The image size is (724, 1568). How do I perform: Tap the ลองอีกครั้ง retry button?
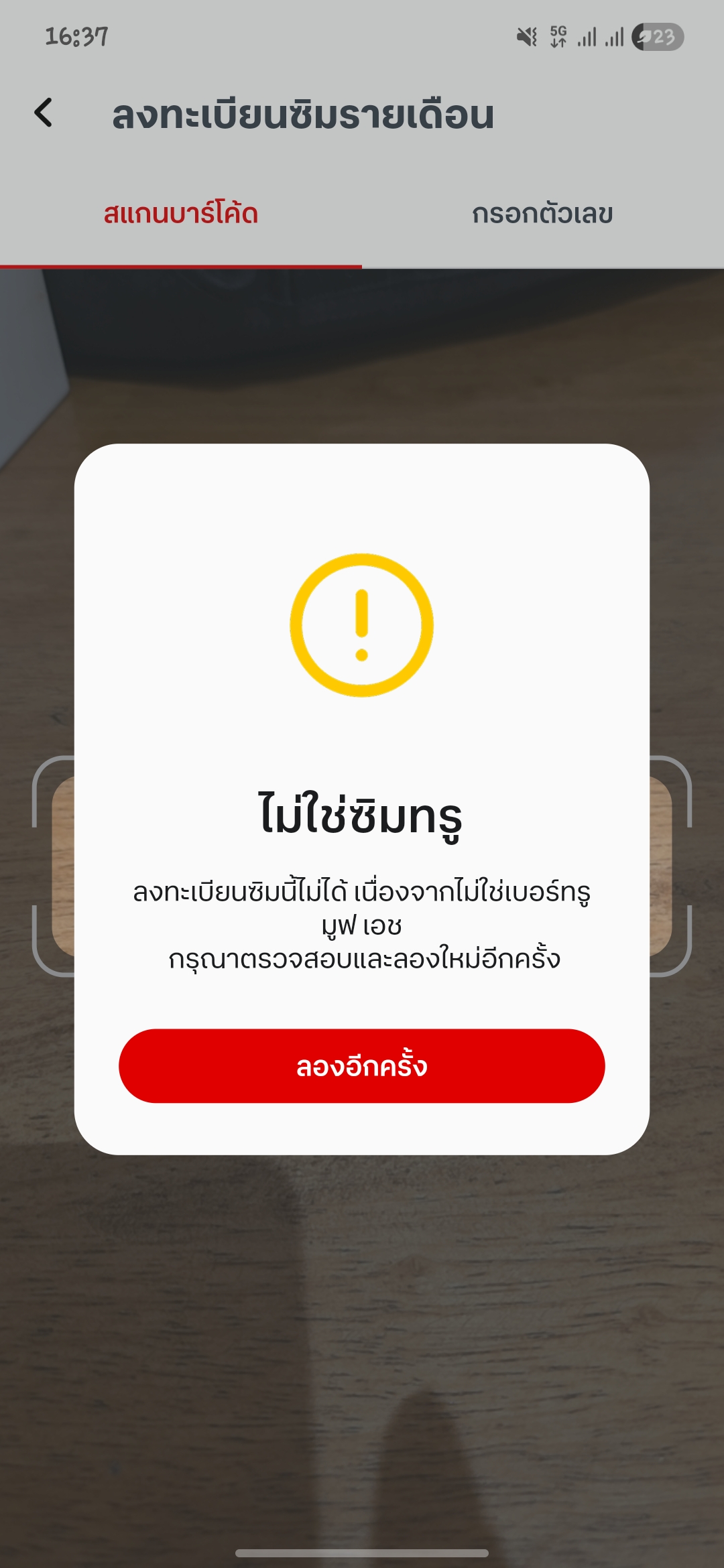(x=362, y=1065)
